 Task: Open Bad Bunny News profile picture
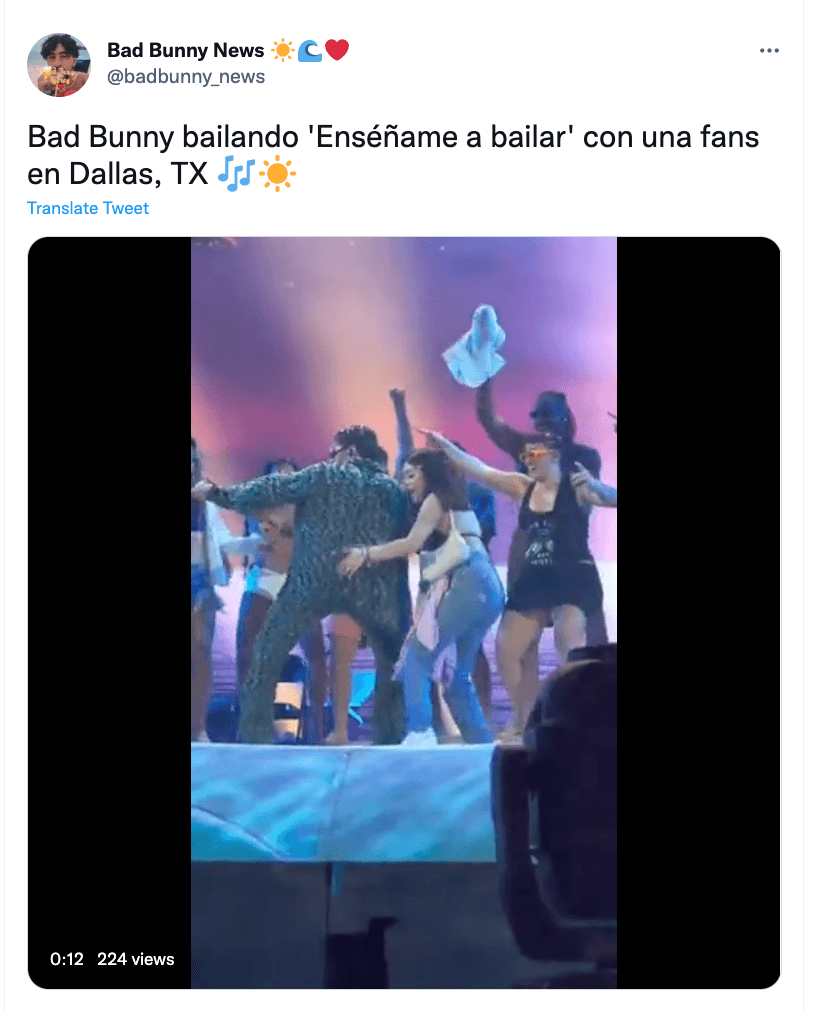click(x=59, y=64)
